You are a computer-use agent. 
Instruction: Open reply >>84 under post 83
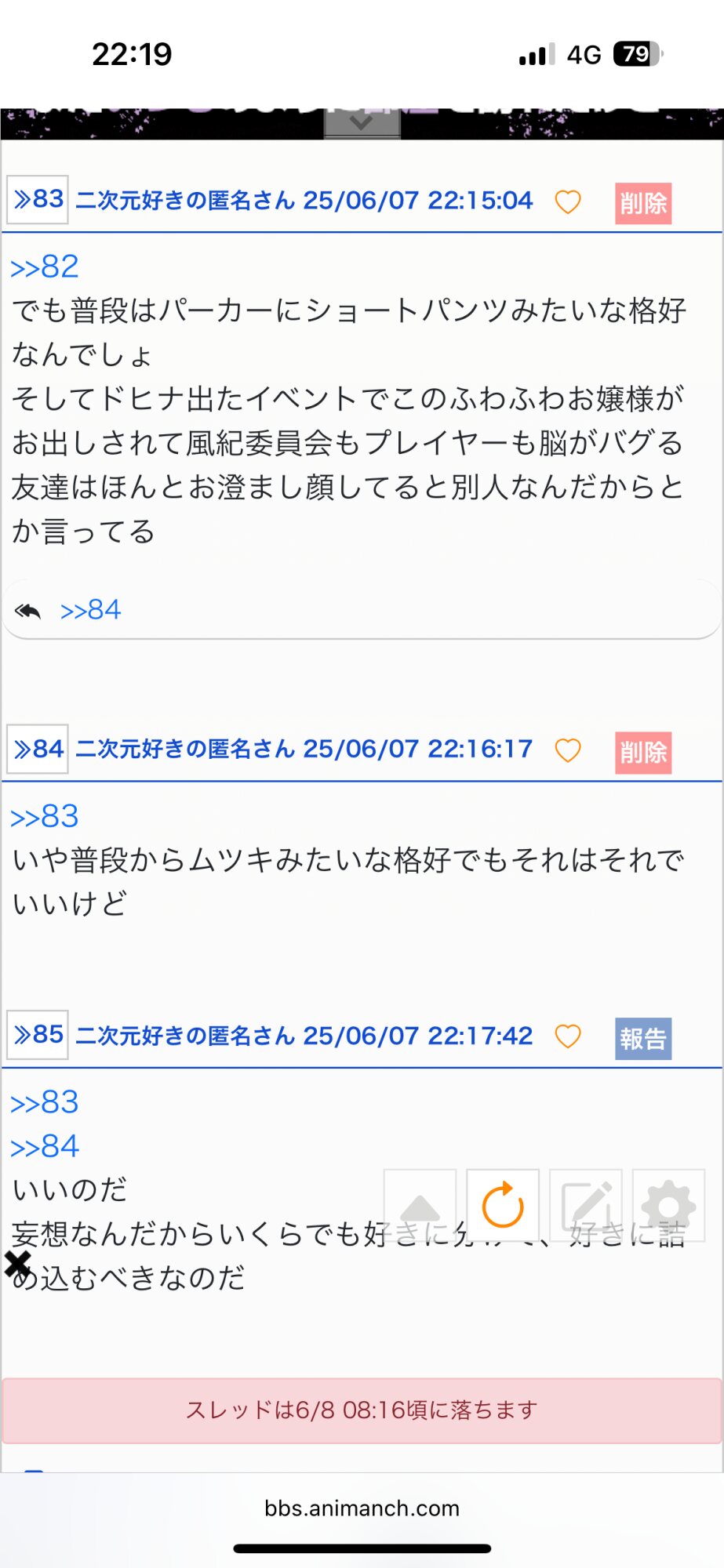click(x=91, y=610)
